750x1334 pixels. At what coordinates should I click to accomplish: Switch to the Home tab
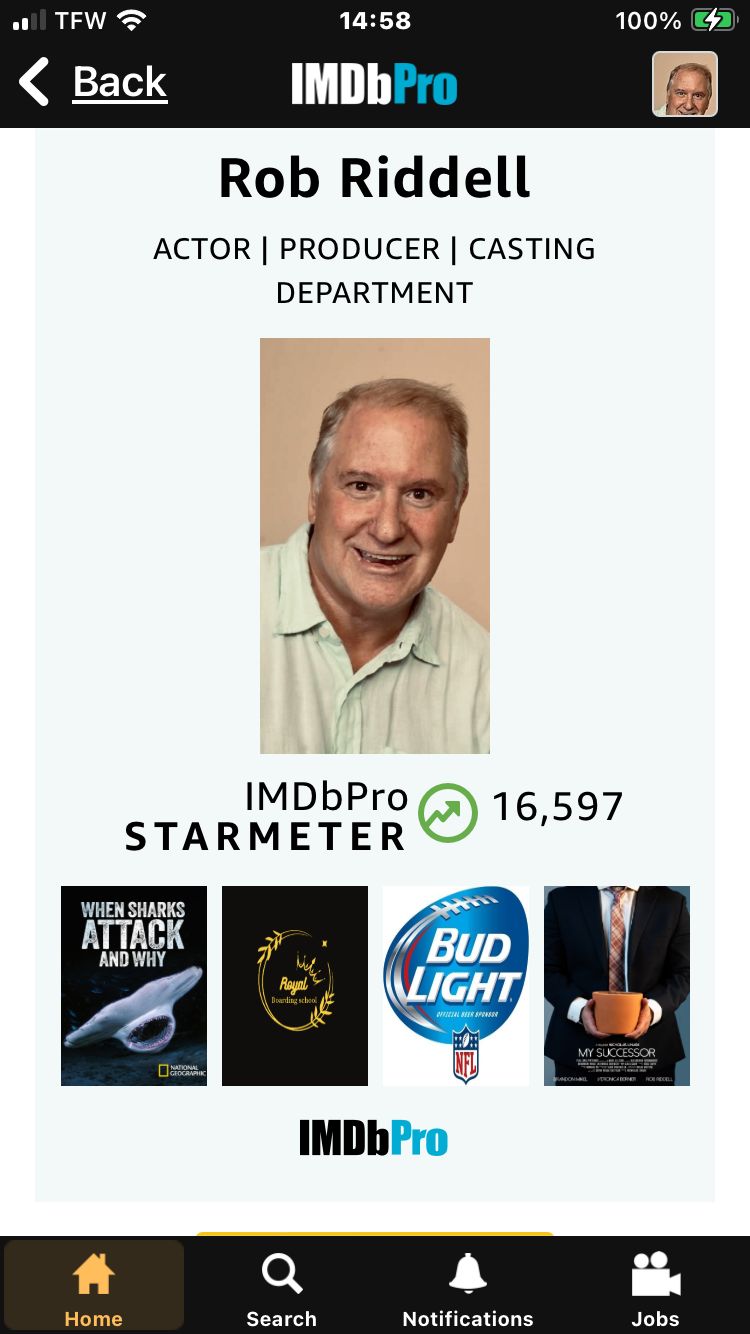94,1288
